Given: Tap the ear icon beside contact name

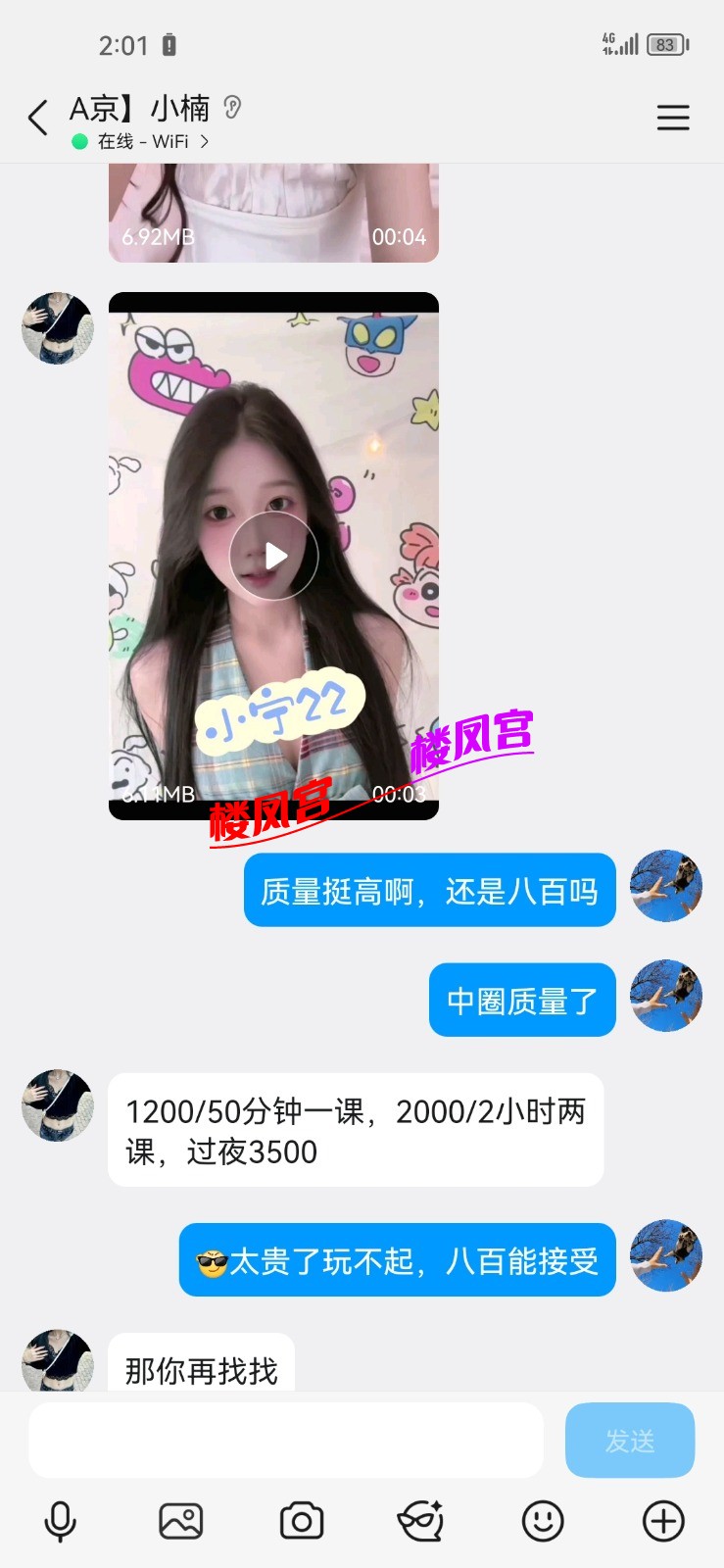Looking at the screenshot, I should pos(231,108).
